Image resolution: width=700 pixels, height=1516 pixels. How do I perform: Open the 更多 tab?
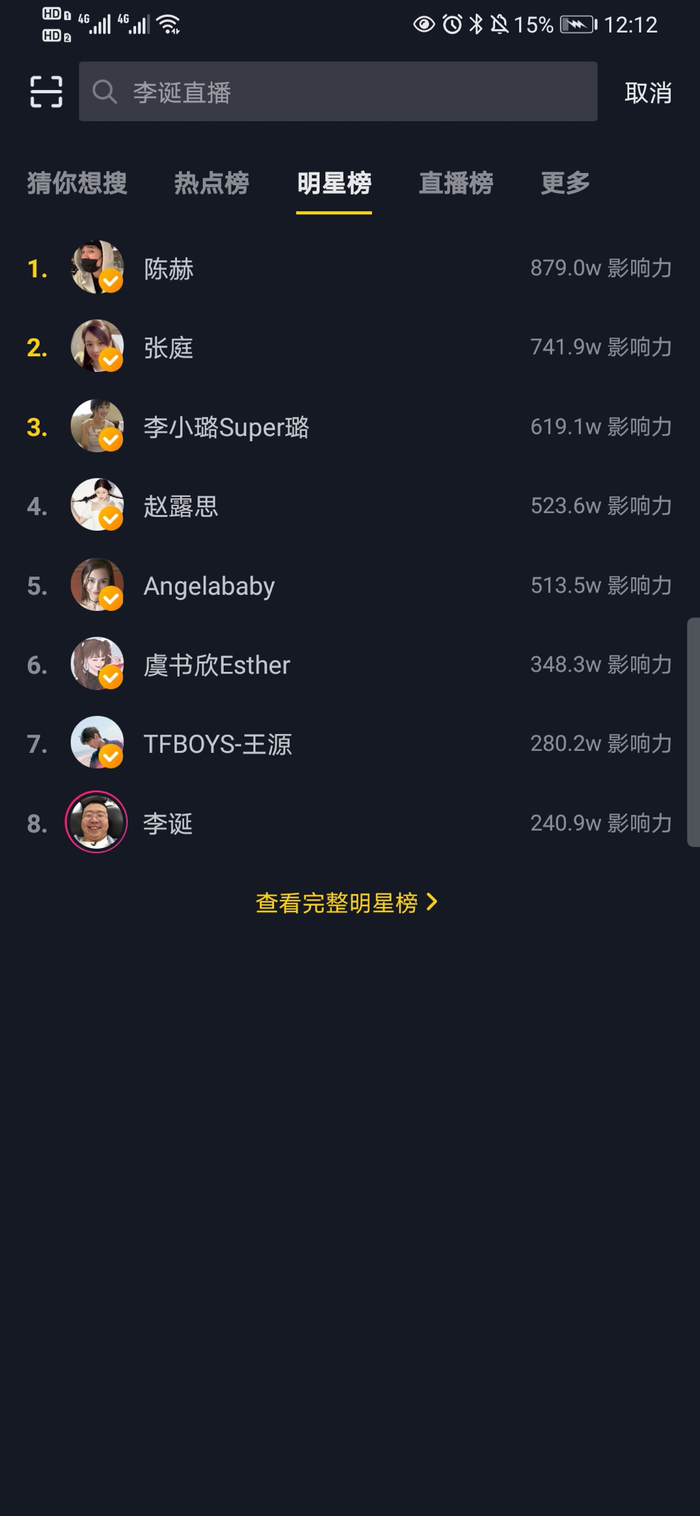[565, 183]
